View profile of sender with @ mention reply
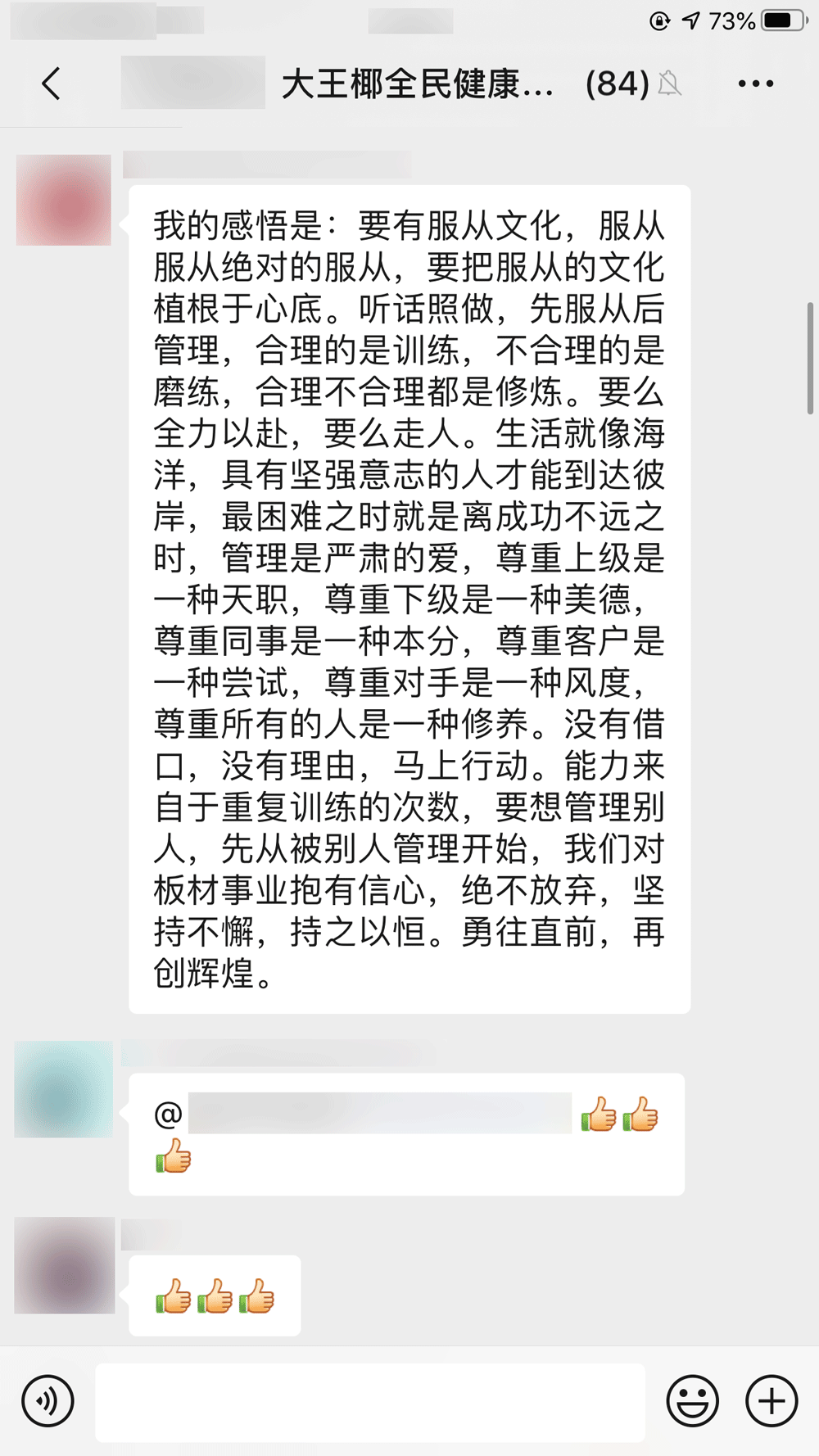The width and height of the screenshot is (819, 1456). pyautogui.click(x=64, y=1089)
